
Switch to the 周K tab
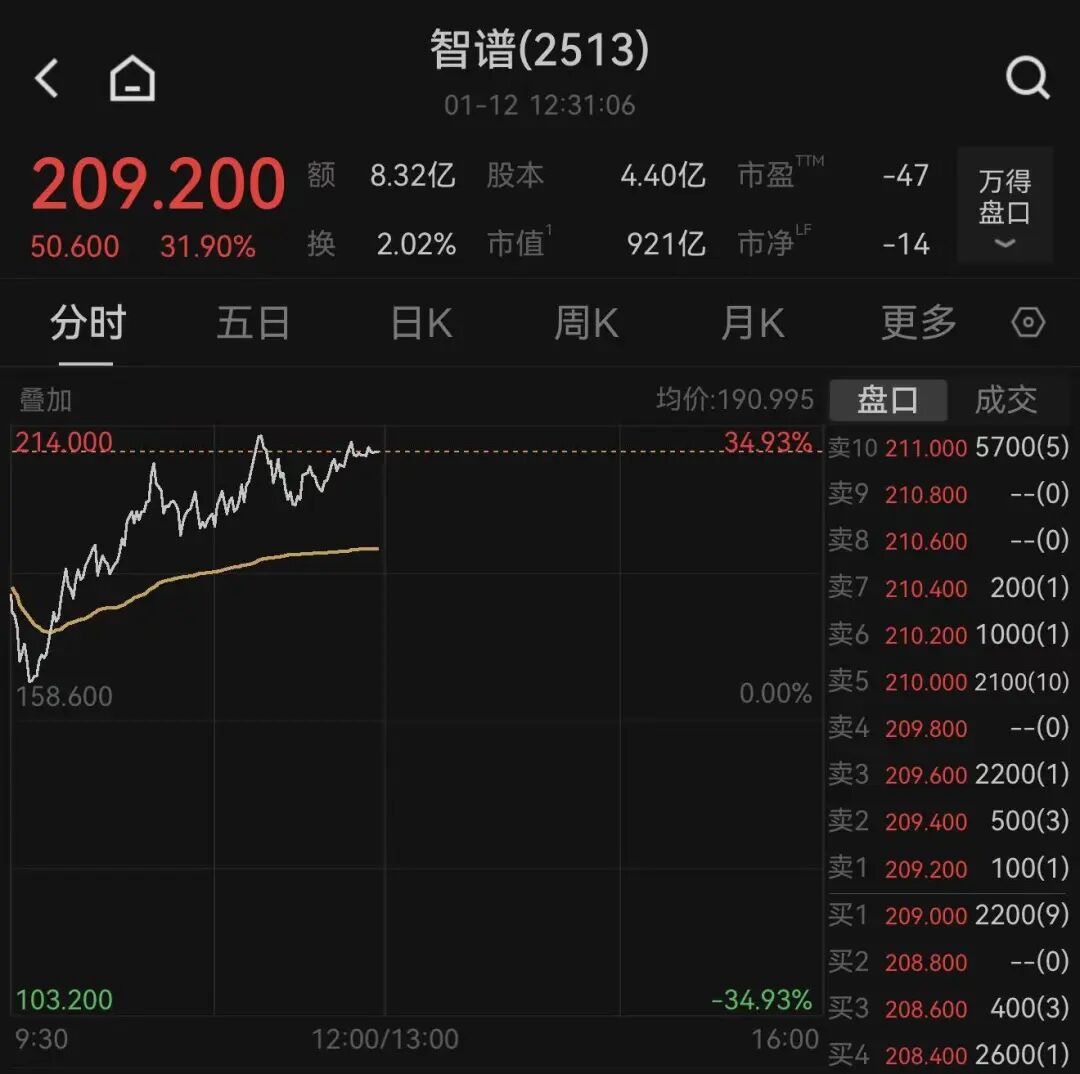pos(586,324)
